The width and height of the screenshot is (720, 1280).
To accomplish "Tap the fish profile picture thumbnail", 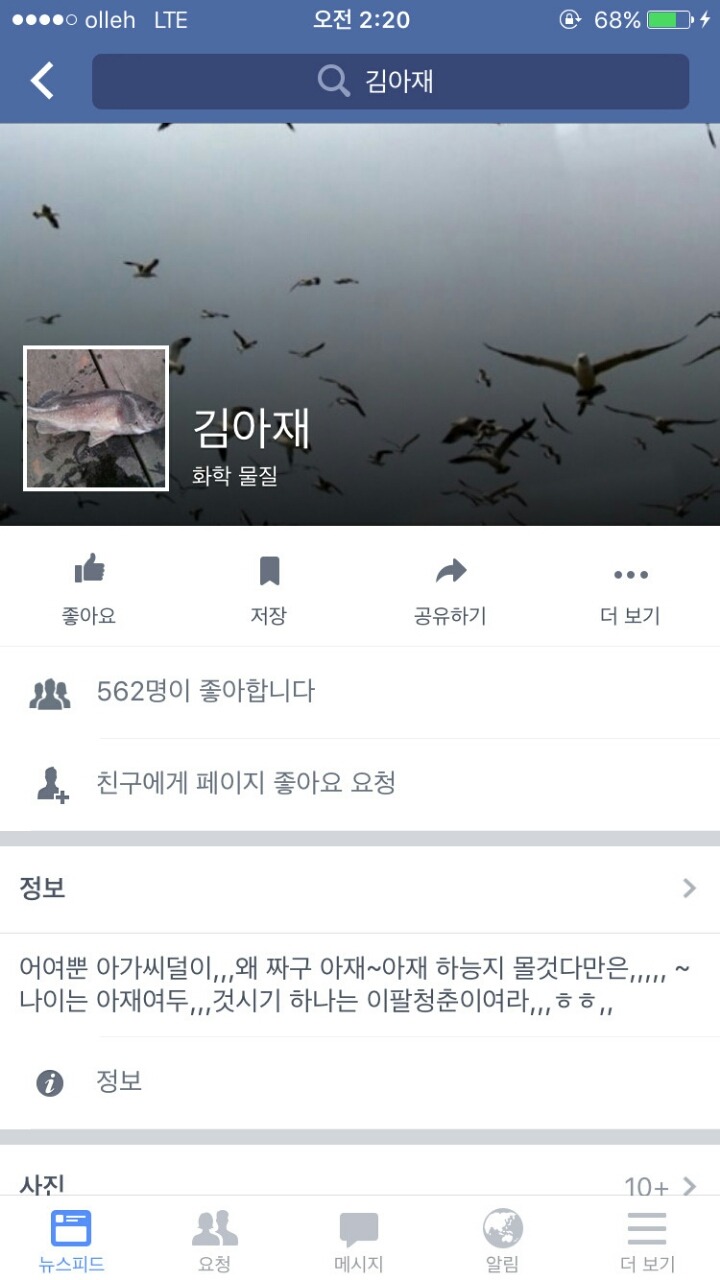I will (x=94, y=418).
